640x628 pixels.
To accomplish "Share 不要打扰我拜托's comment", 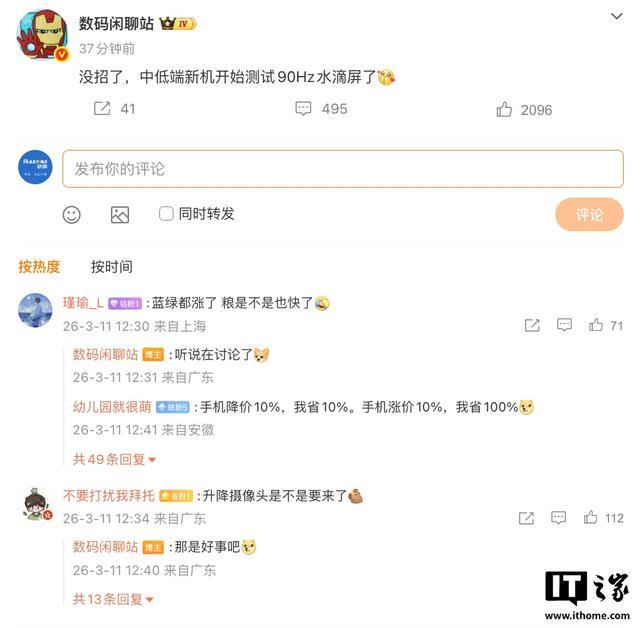I will (x=526, y=518).
